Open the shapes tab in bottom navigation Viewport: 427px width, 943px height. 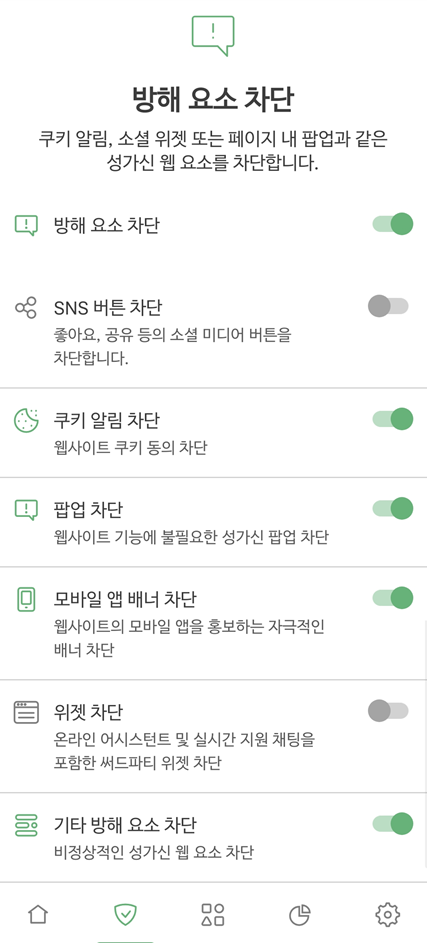(x=212, y=914)
